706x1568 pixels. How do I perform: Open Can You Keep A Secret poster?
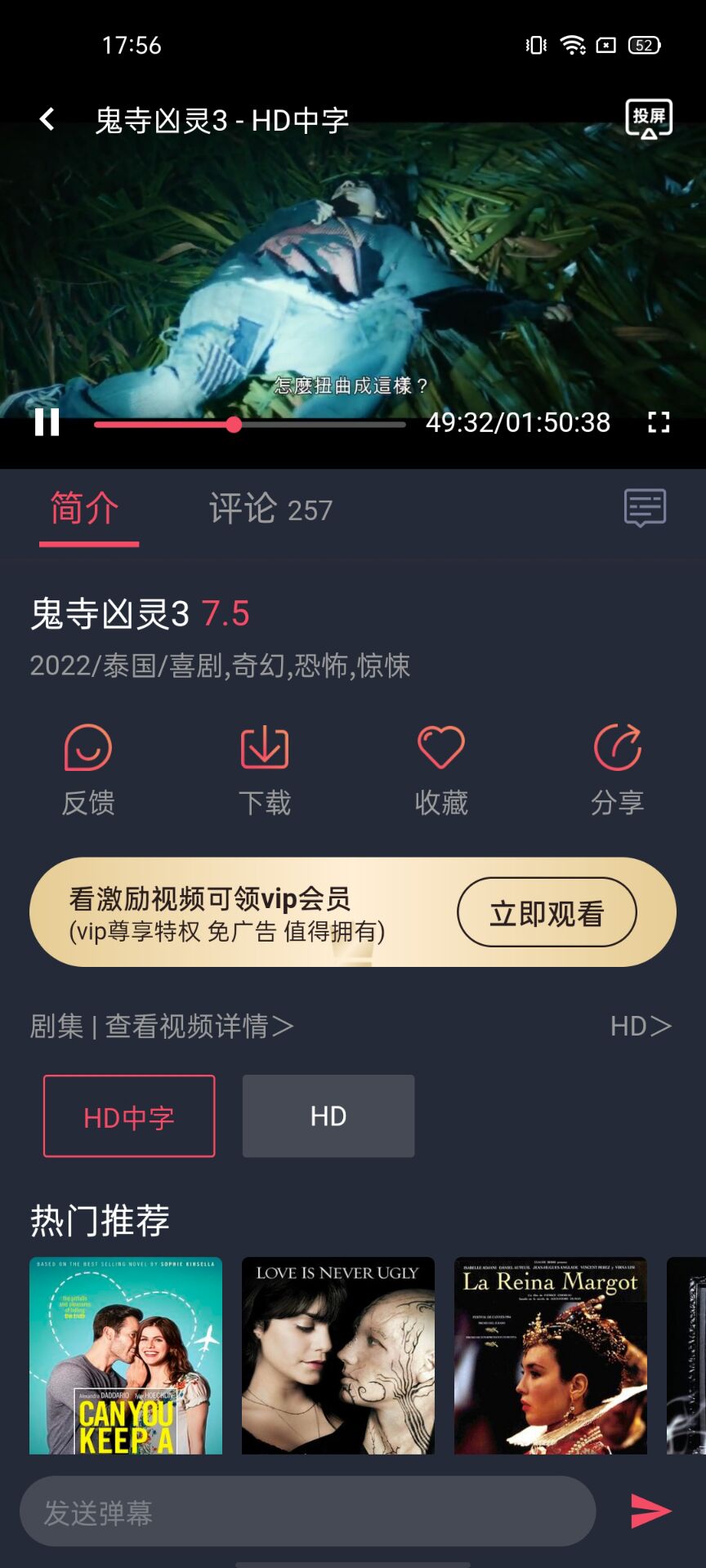[x=126, y=1356]
